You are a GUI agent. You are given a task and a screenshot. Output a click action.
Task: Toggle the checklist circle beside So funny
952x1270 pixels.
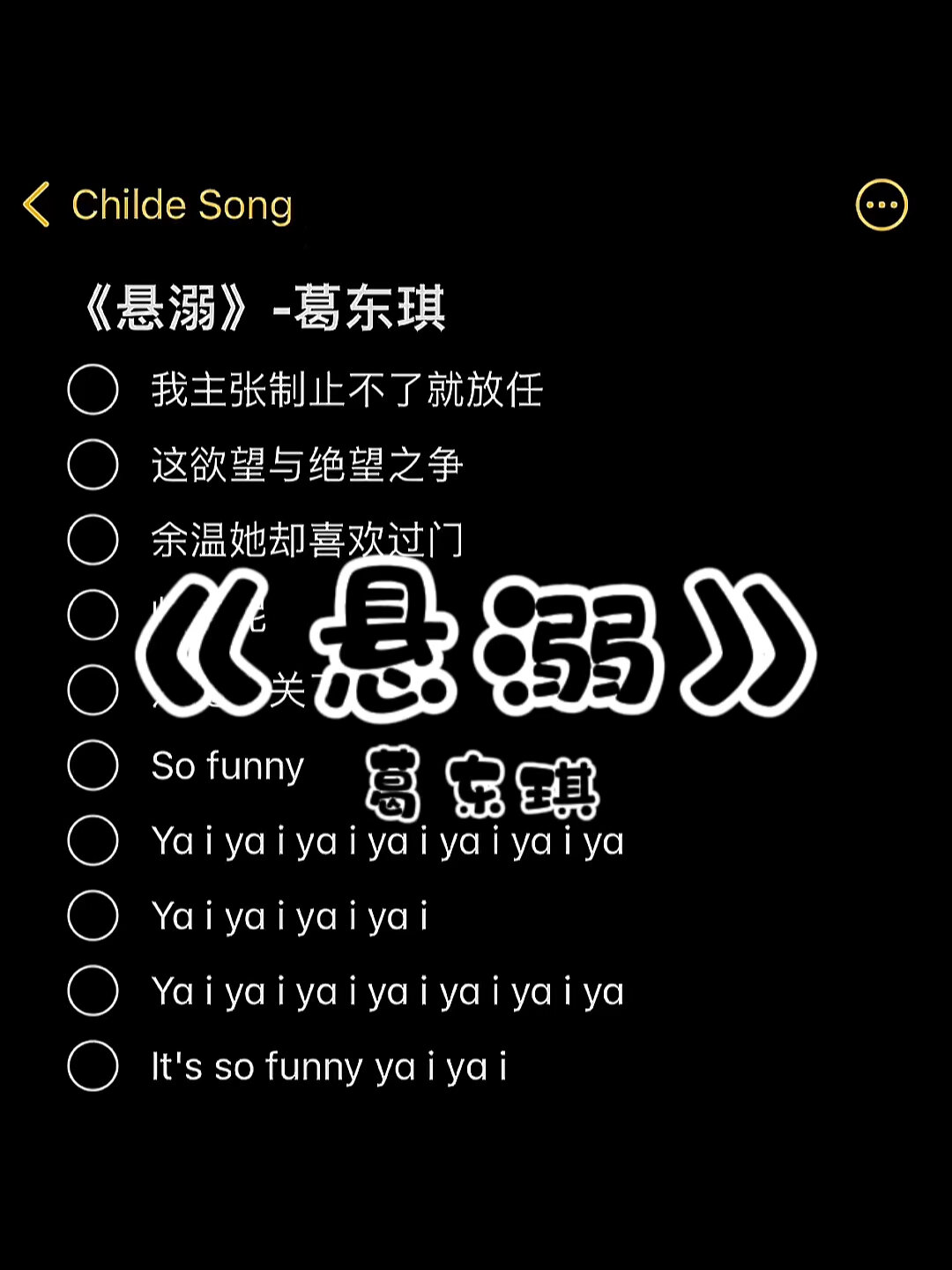point(94,766)
